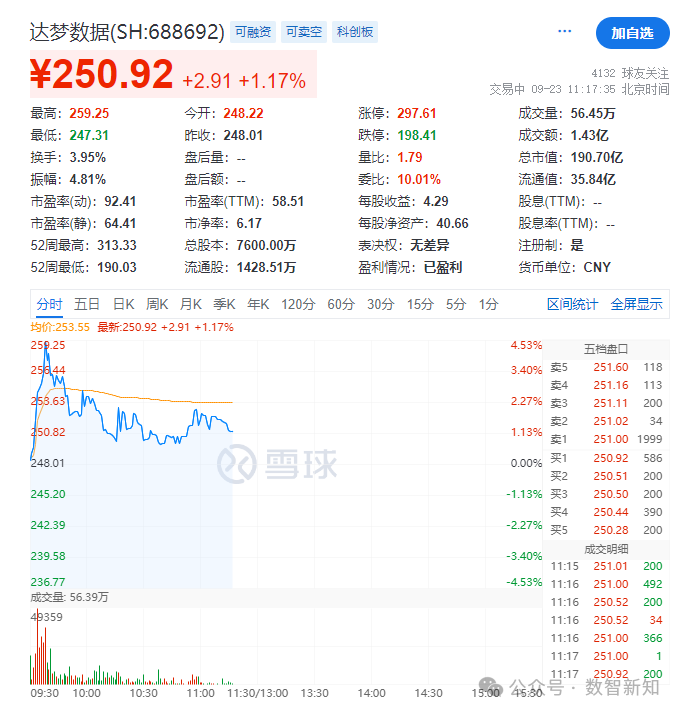
Task: Open the 周K chart view
Action: [157, 304]
